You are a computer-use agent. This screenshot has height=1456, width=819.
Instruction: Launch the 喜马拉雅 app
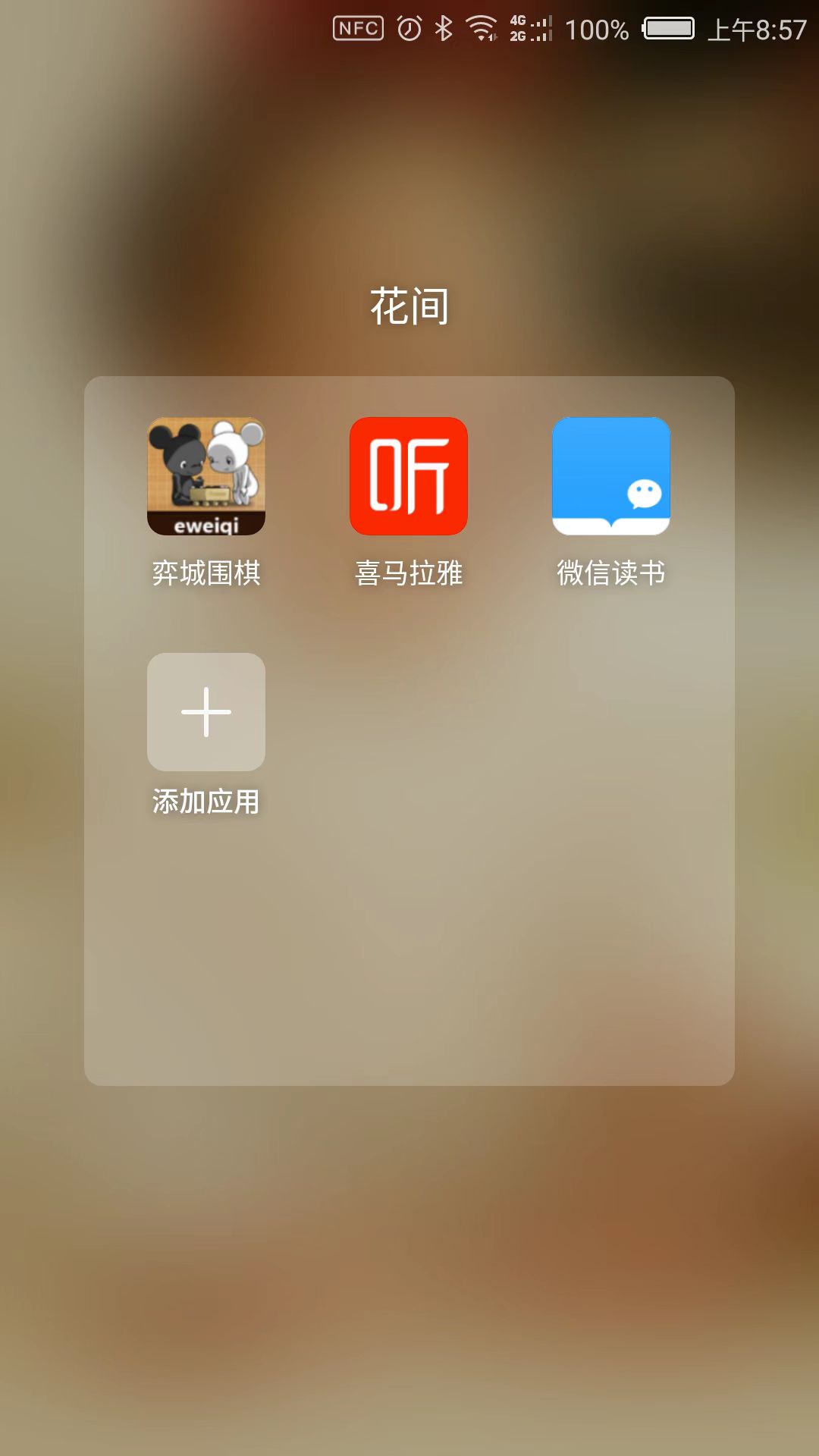point(408,476)
